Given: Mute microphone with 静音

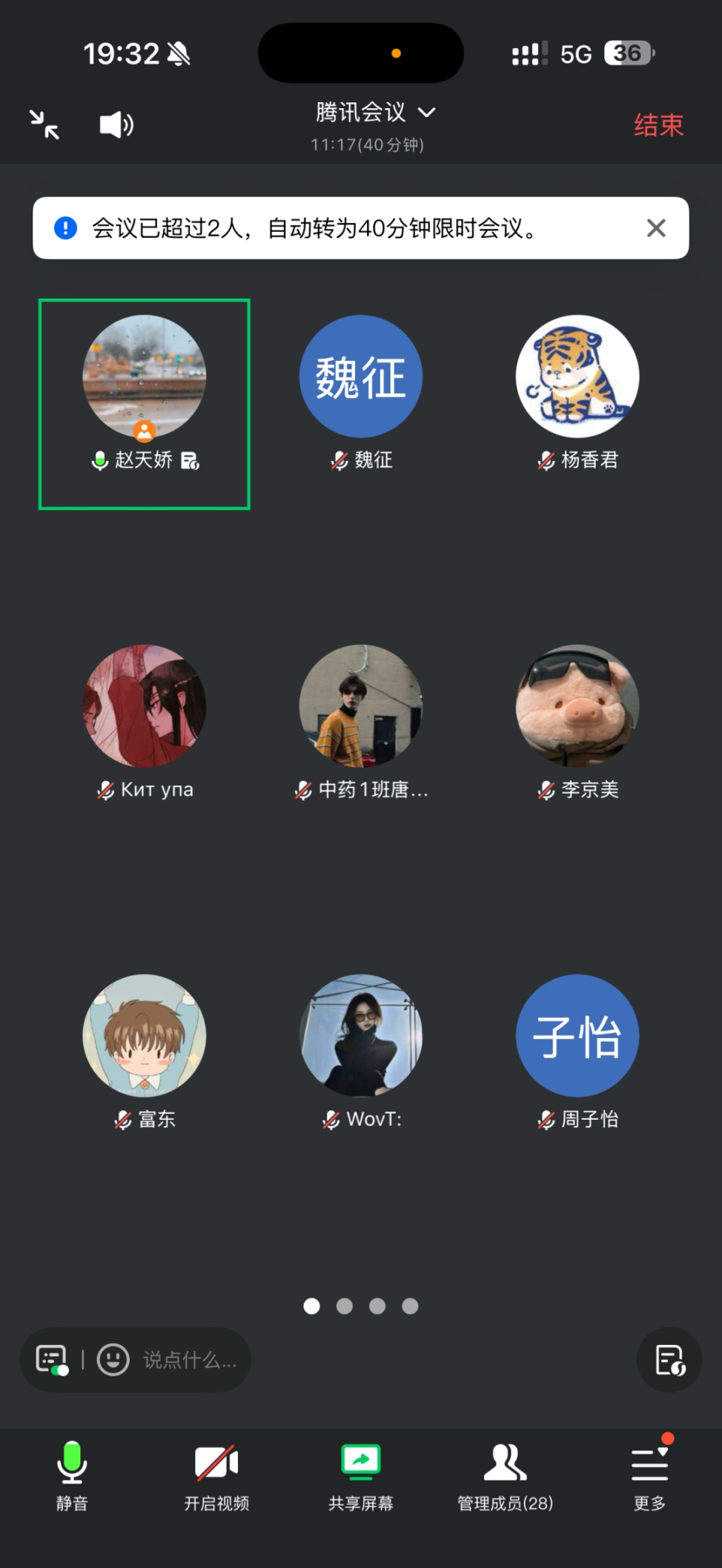Looking at the screenshot, I should point(72,1475).
